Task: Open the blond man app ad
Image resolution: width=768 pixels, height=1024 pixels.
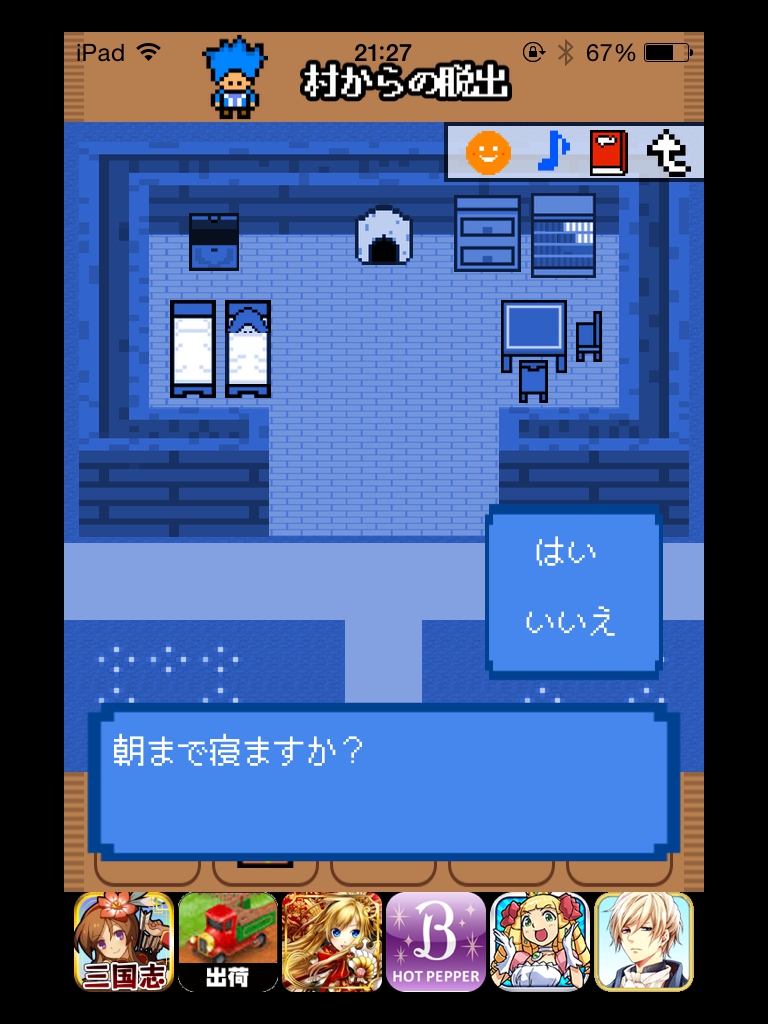Action: (644, 942)
